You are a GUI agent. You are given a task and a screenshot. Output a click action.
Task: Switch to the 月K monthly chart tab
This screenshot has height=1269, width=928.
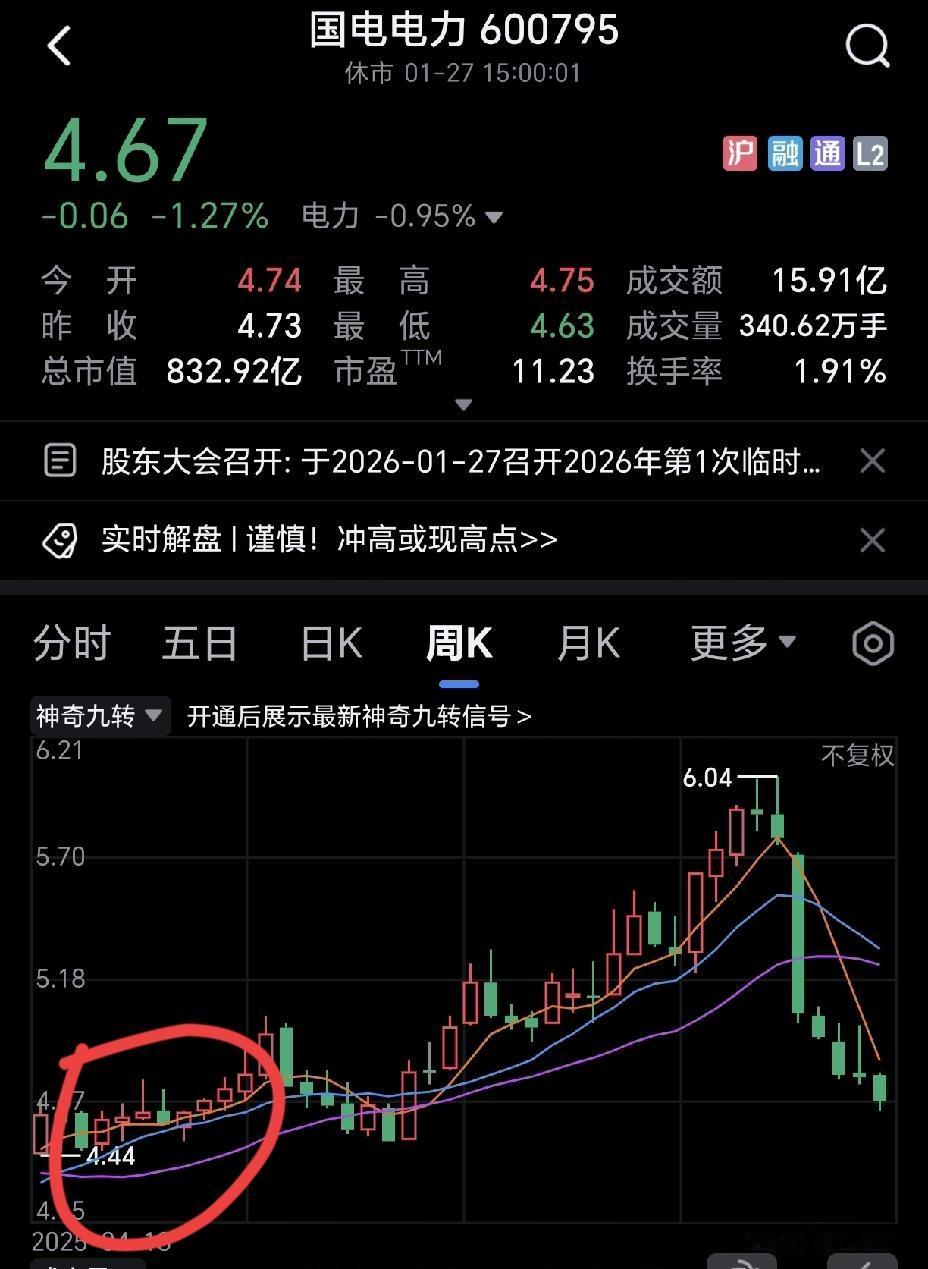pos(587,644)
